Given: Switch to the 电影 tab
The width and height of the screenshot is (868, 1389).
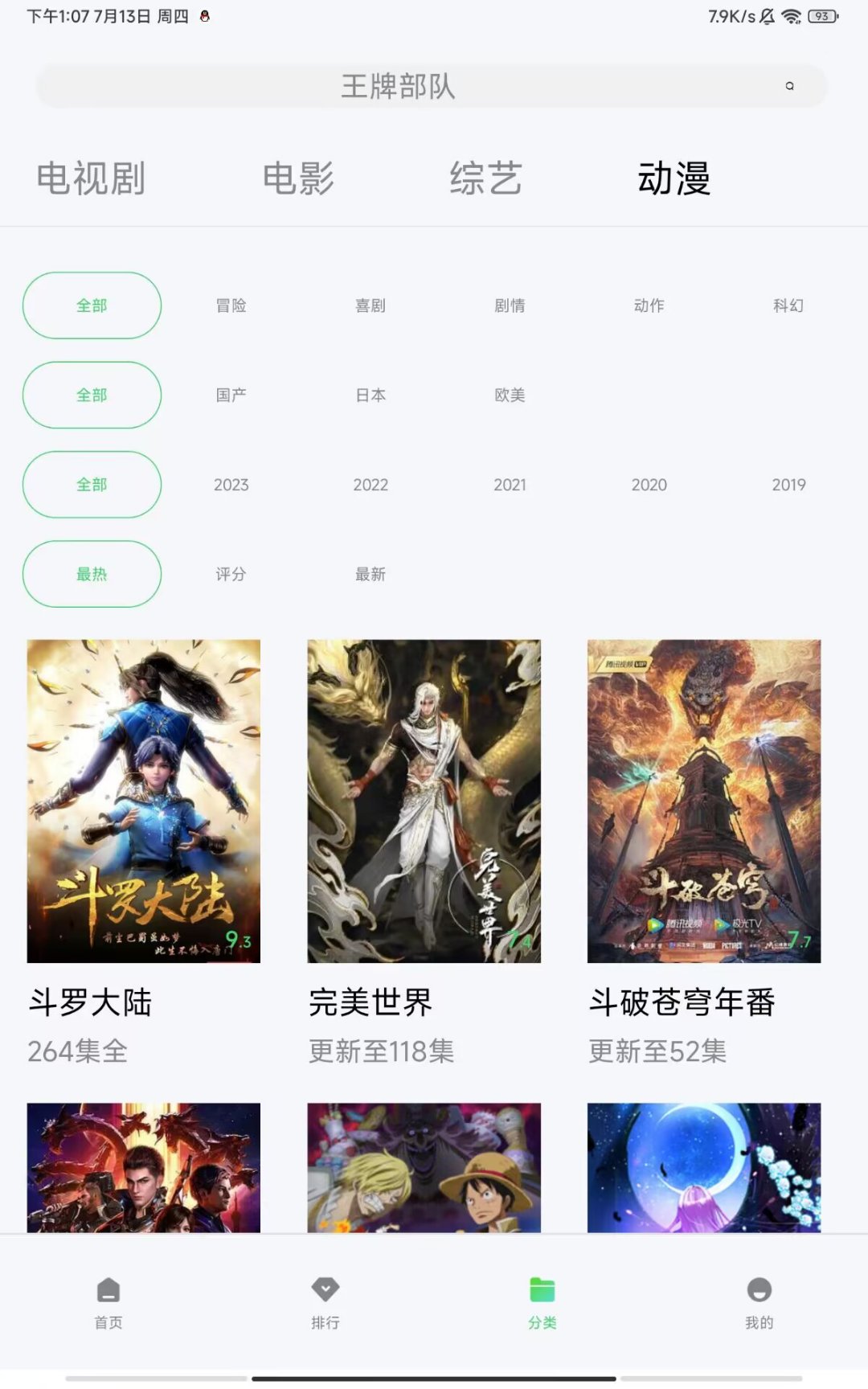Looking at the screenshot, I should 298,178.
